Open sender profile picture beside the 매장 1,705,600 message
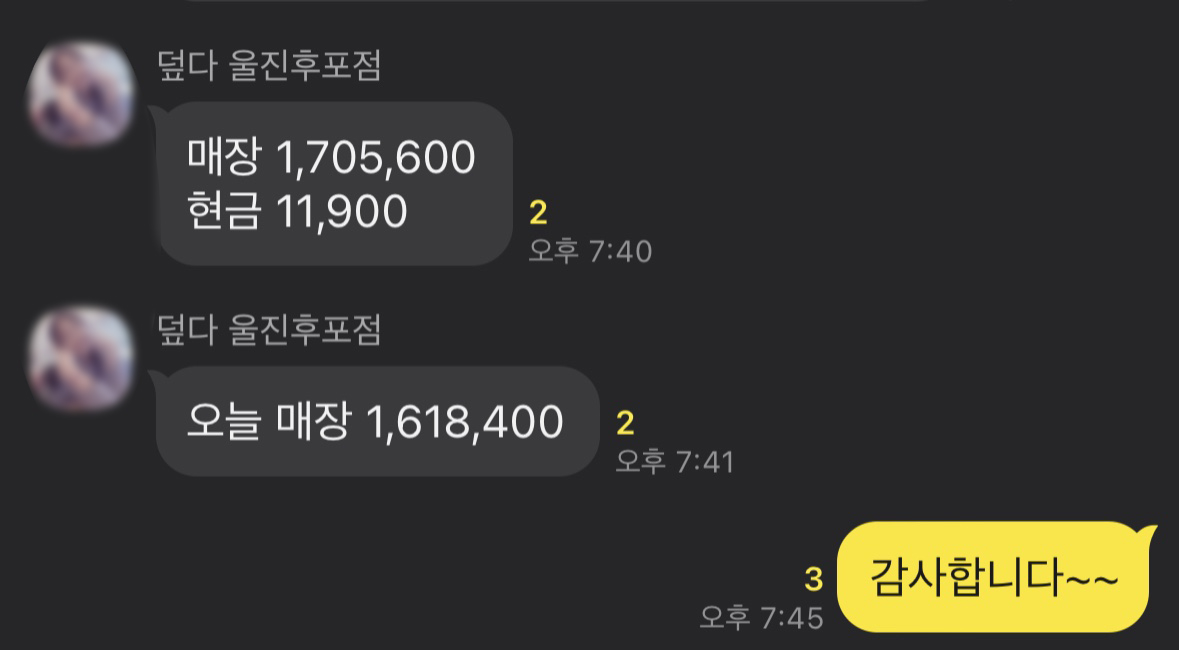1179x650 pixels. tap(80, 93)
